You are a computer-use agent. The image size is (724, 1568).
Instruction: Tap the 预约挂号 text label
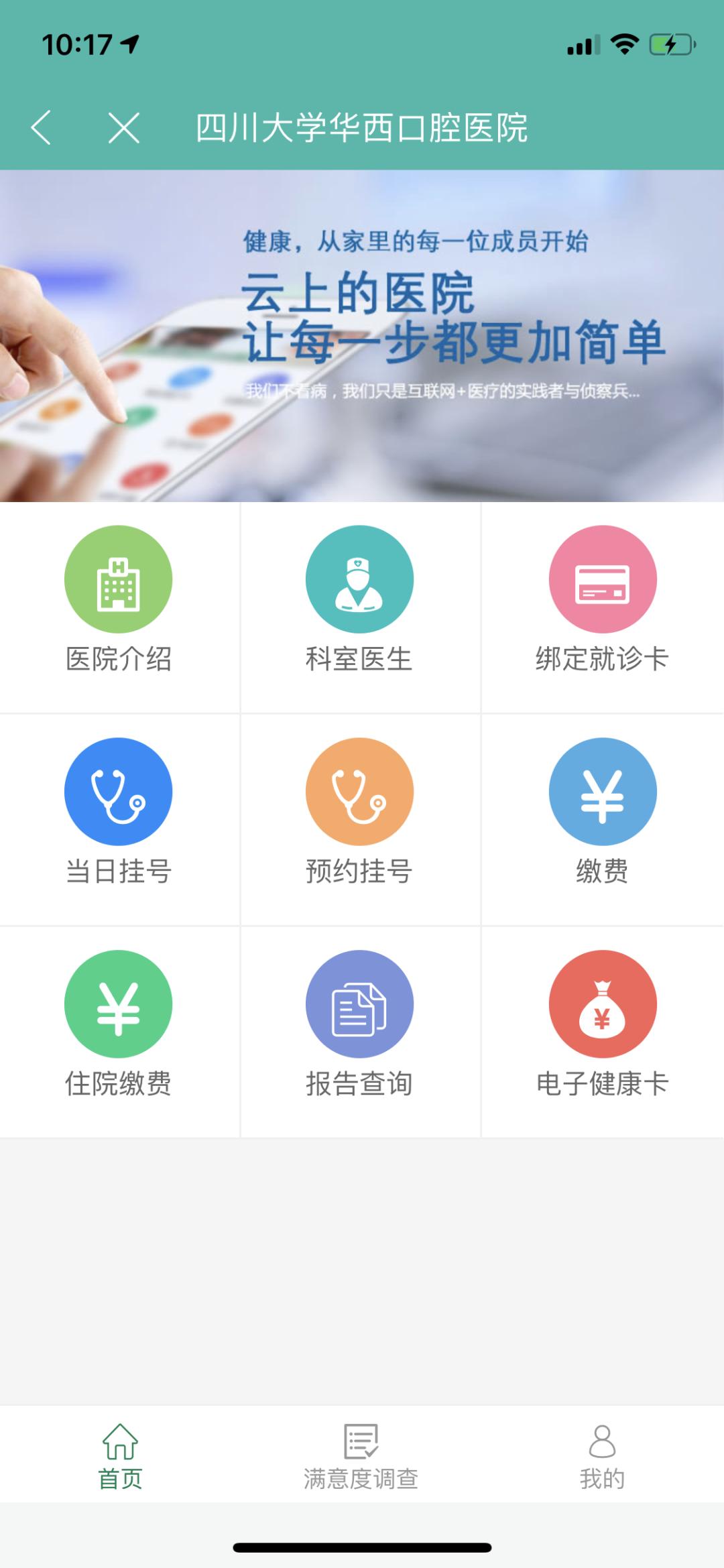360,871
